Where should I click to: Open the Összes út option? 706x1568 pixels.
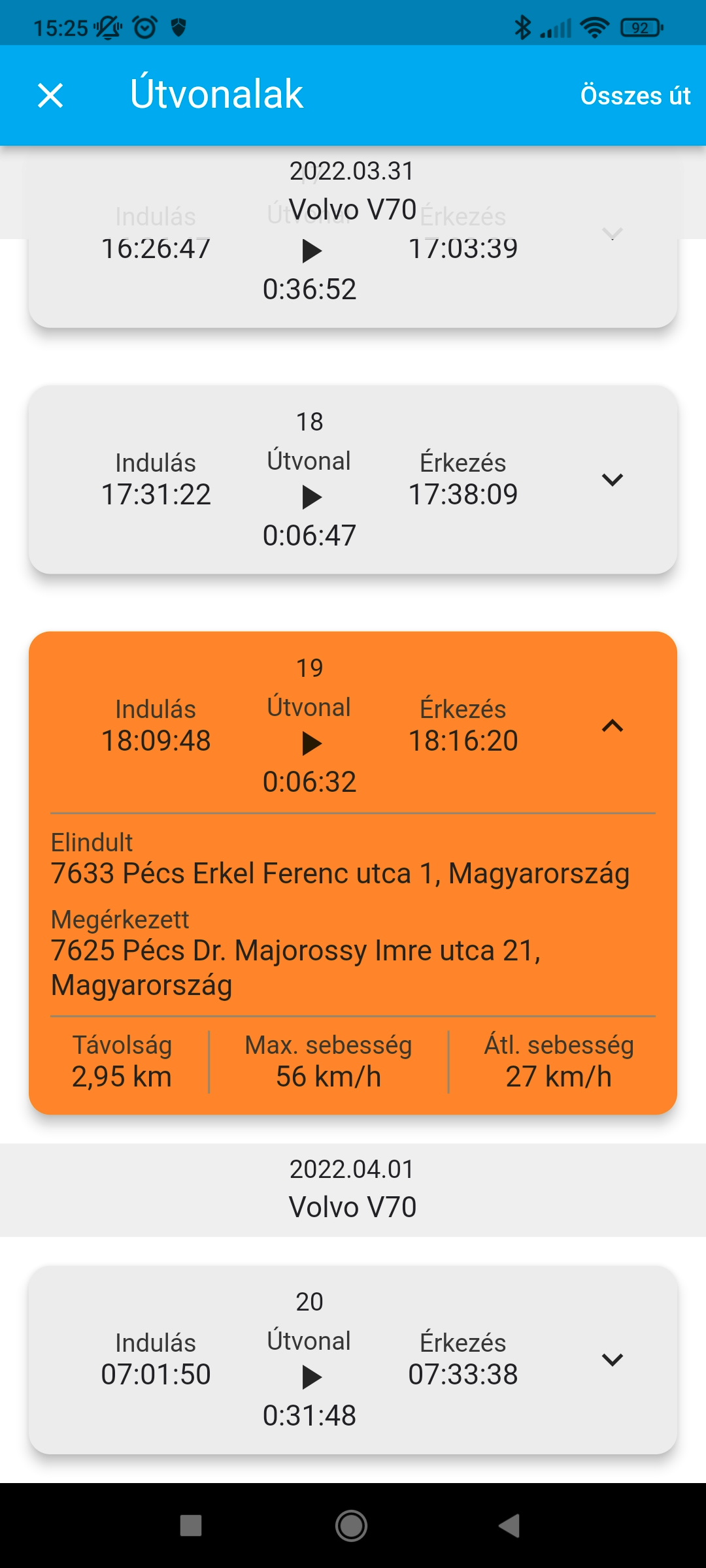pyautogui.click(x=635, y=95)
